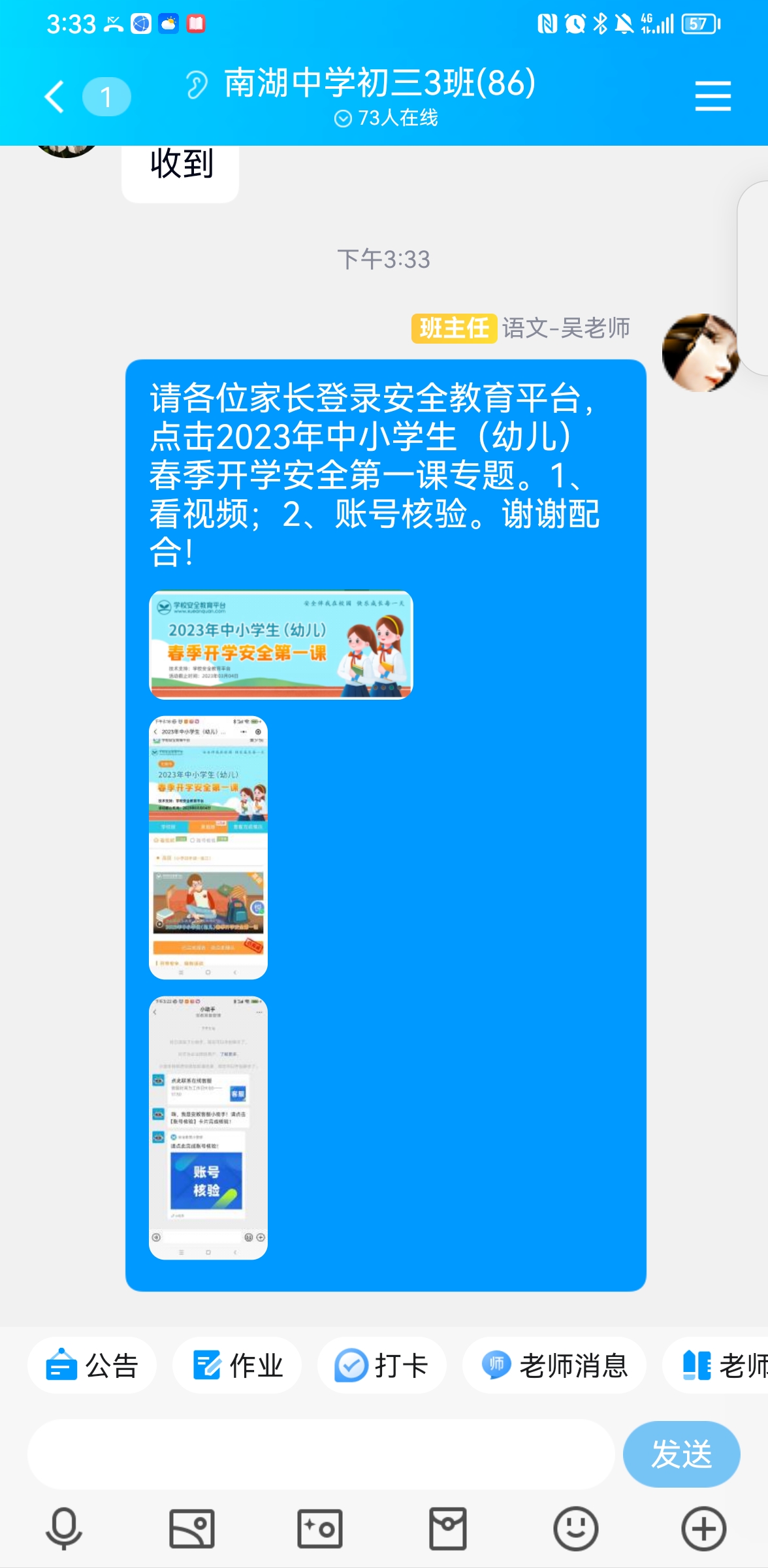Go back to the message list
Screen dimensions: 768x1568
(55, 97)
